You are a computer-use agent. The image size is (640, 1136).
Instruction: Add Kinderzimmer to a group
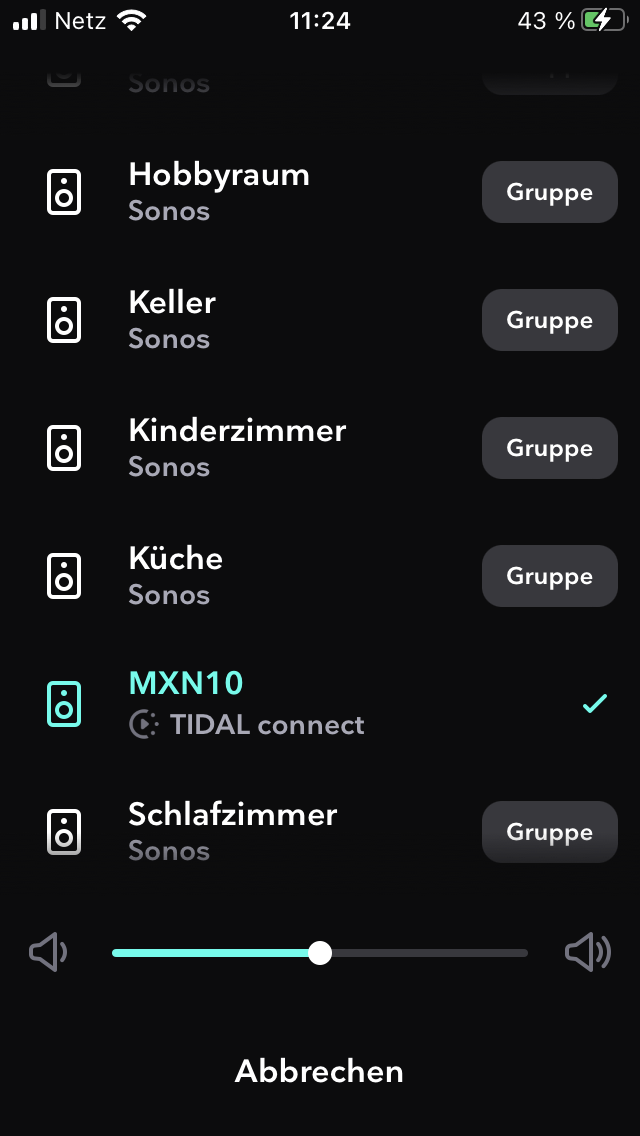(x=549, y=448)
